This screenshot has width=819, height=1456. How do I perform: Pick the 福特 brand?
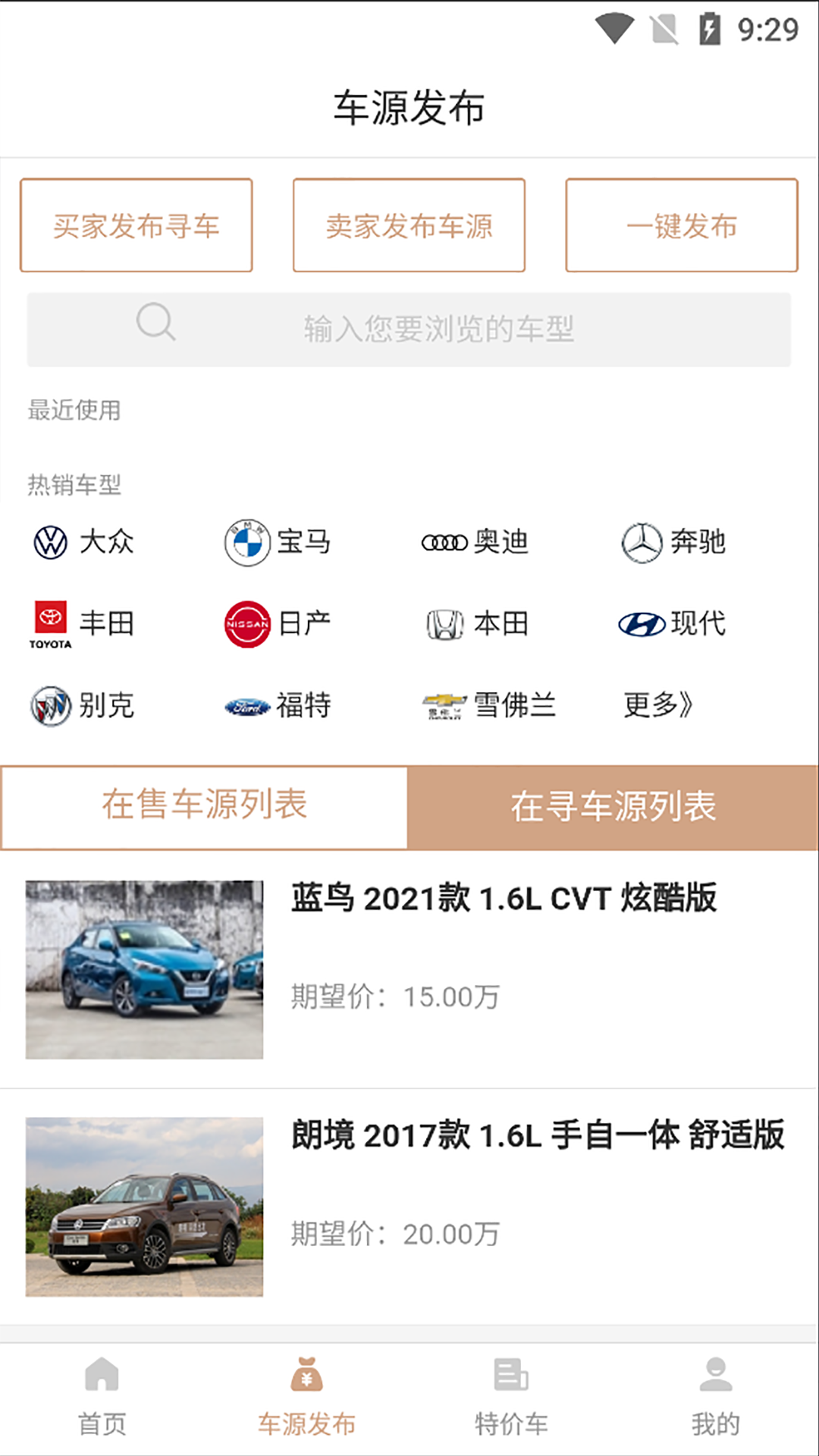coord(278,705)
